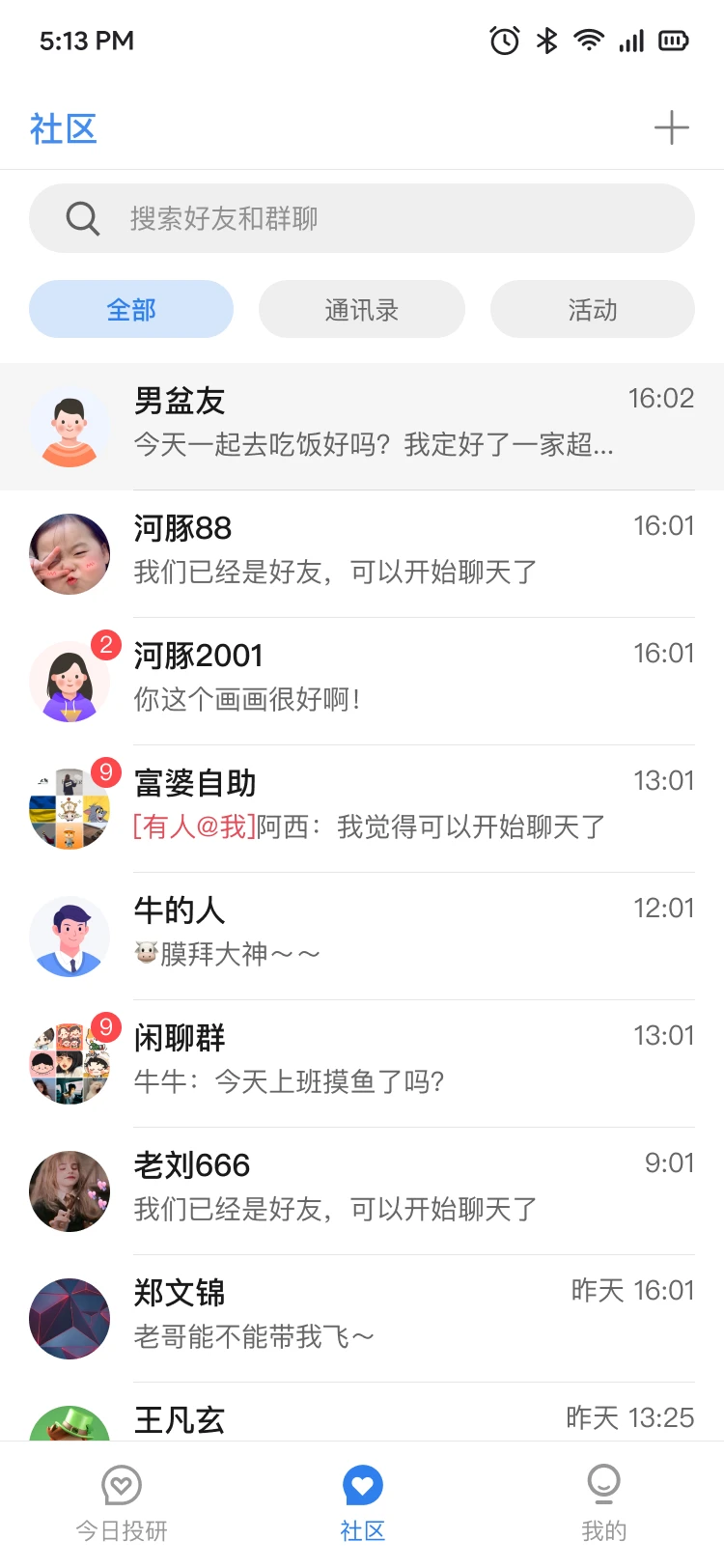Open the chat with 牛的人
This screenshot has width=724, height=1568.
click(362, 936)
